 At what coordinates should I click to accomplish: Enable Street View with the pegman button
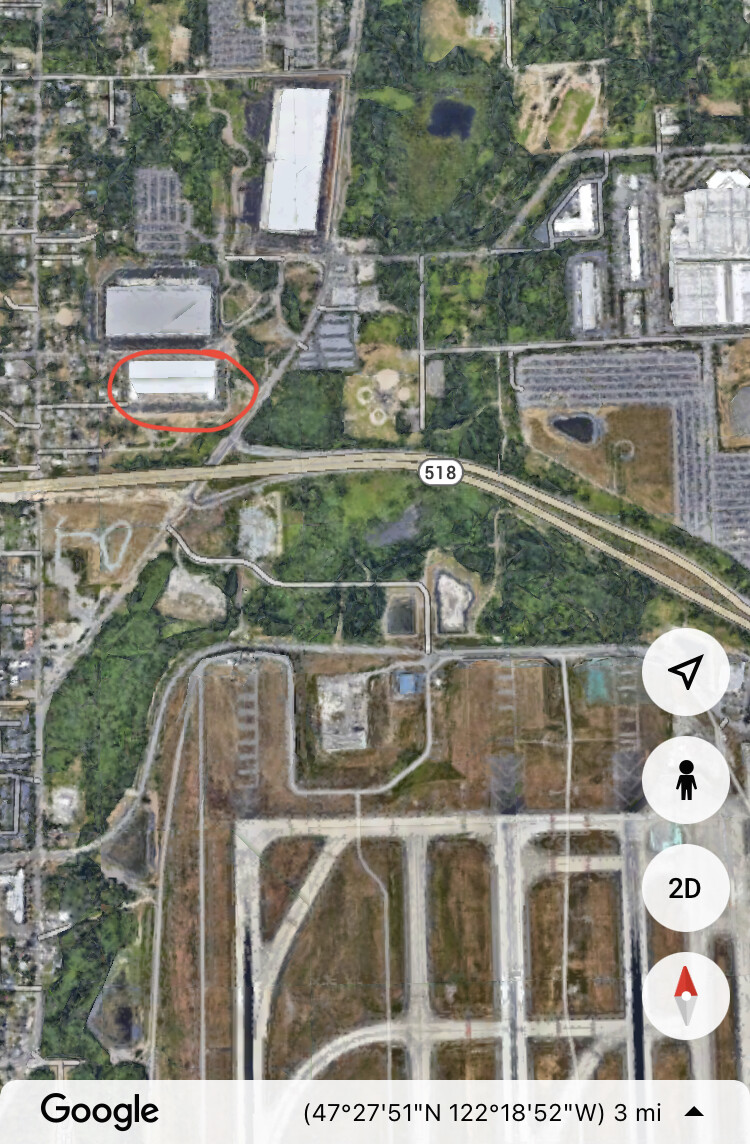click(x=685, y=781)
